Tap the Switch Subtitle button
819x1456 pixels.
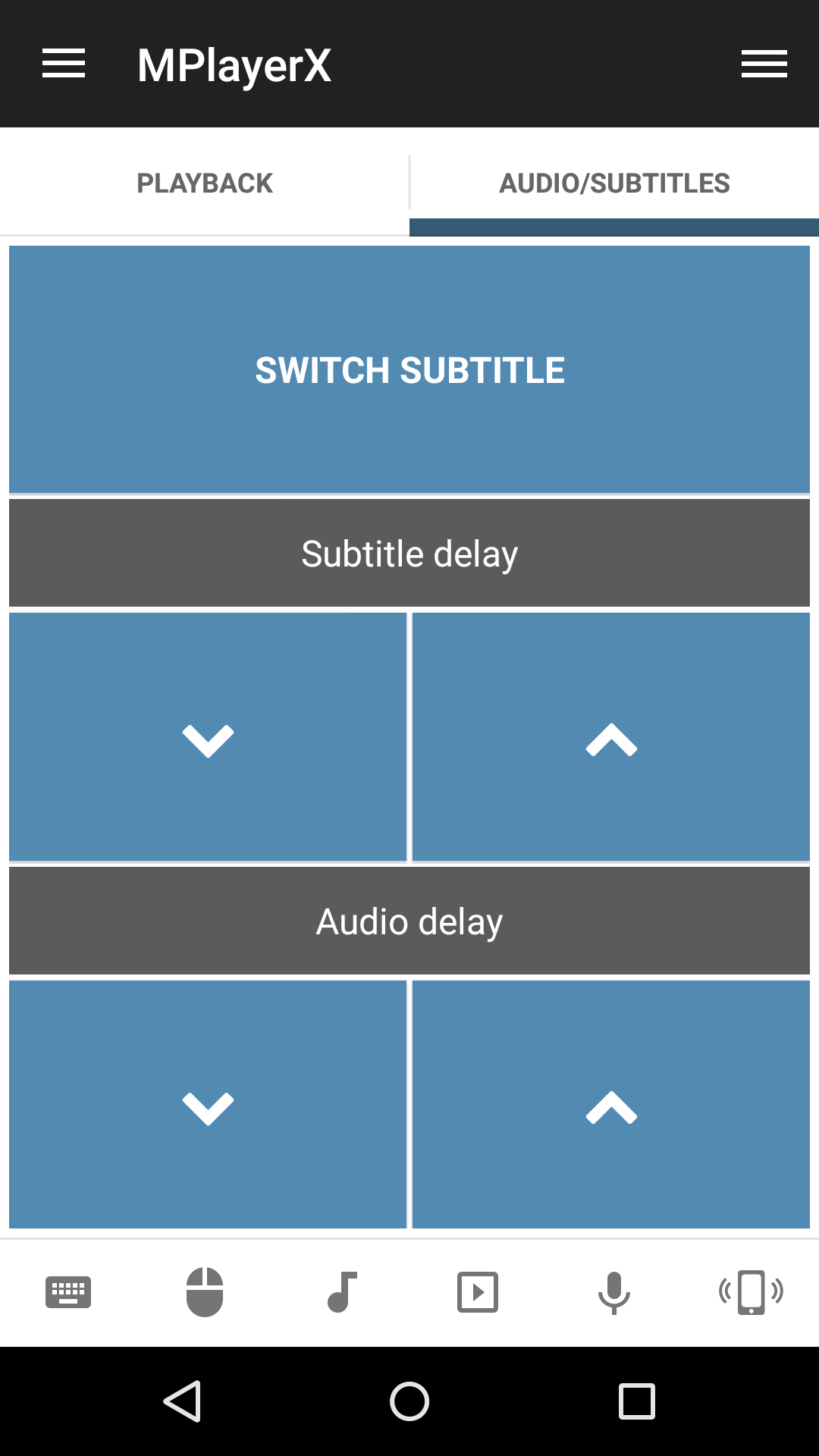click(x=409, y=370)
